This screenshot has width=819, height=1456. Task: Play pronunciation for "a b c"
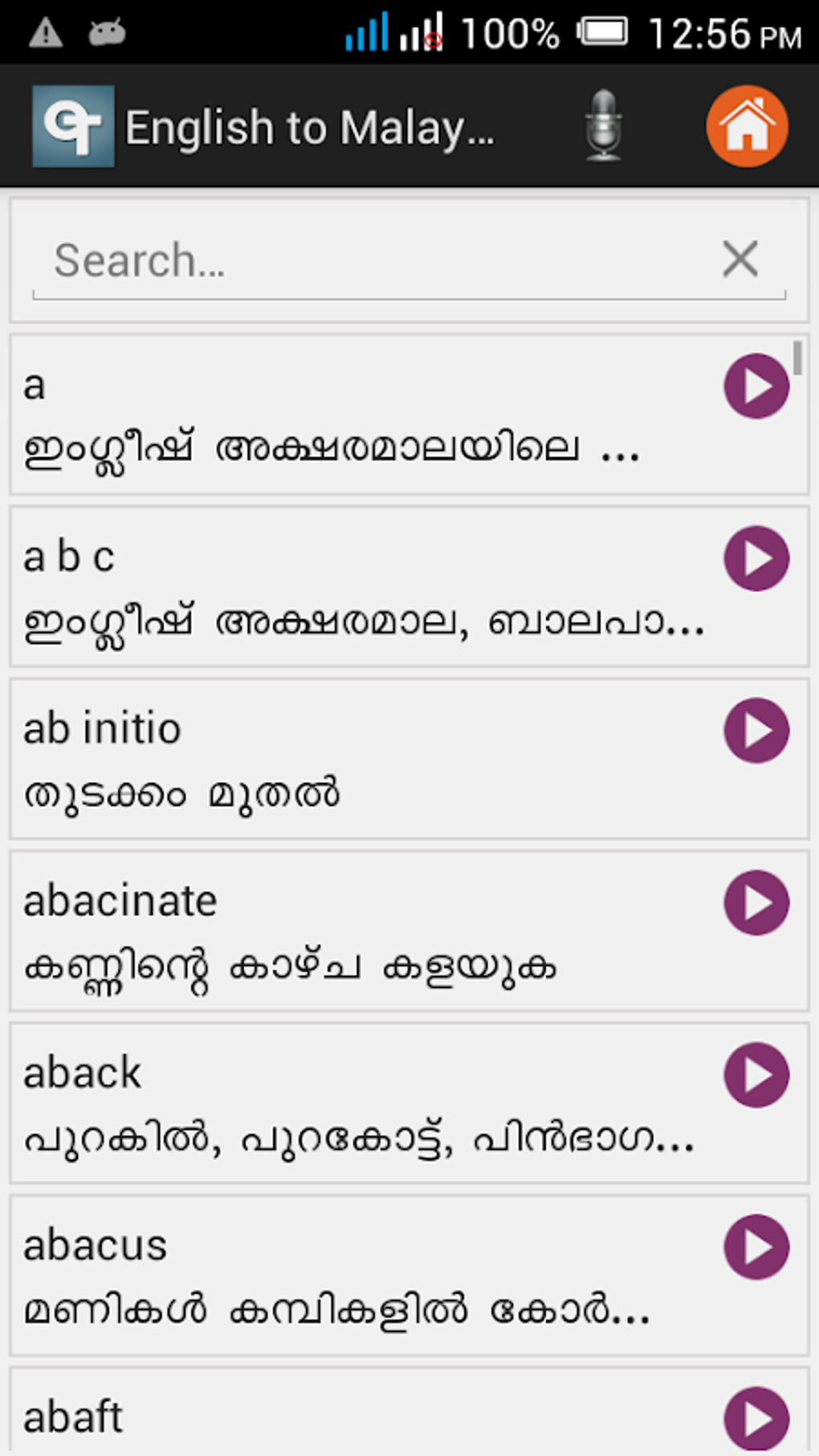[756, 558]
